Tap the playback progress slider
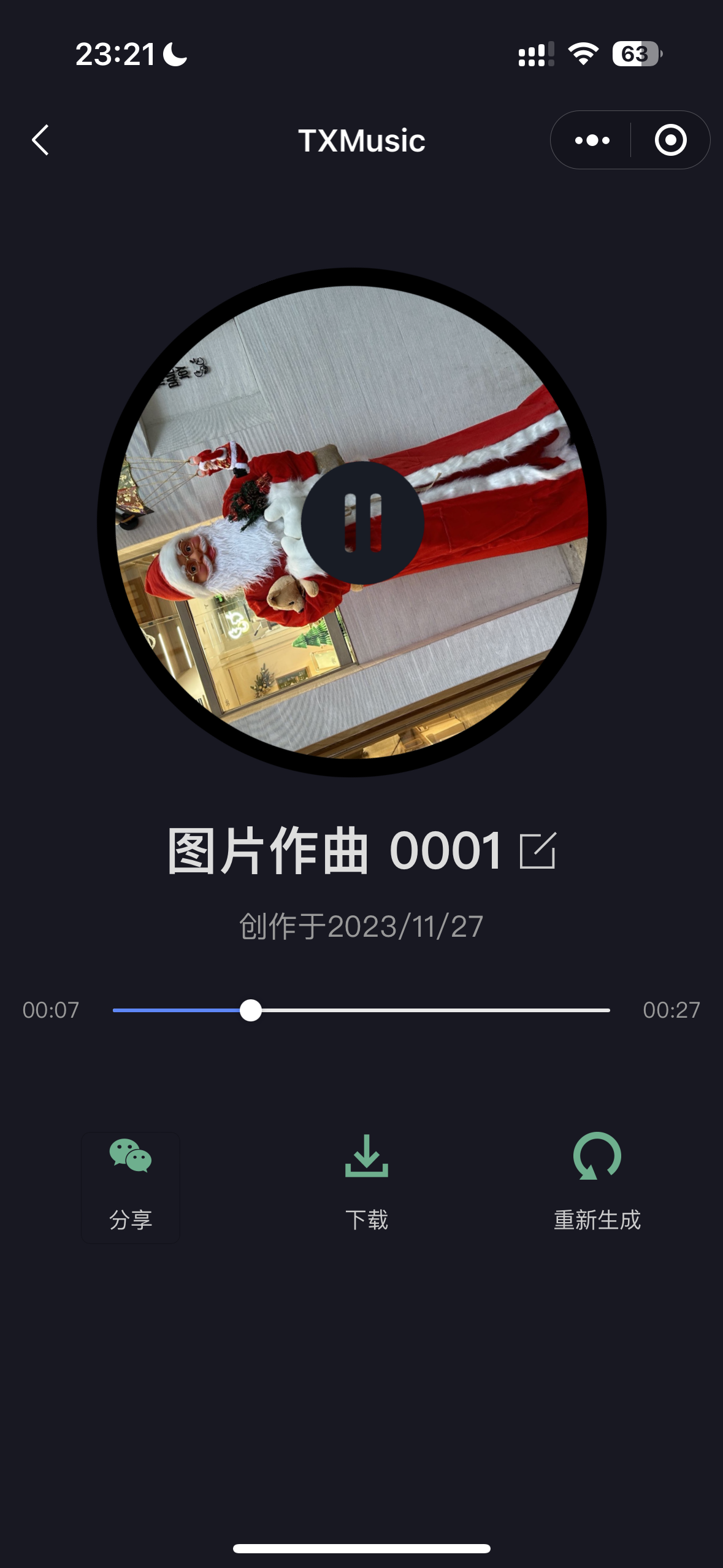The height and width of the screenshot is (1568, 723). pyautogui.click(x=361, y=1010)
